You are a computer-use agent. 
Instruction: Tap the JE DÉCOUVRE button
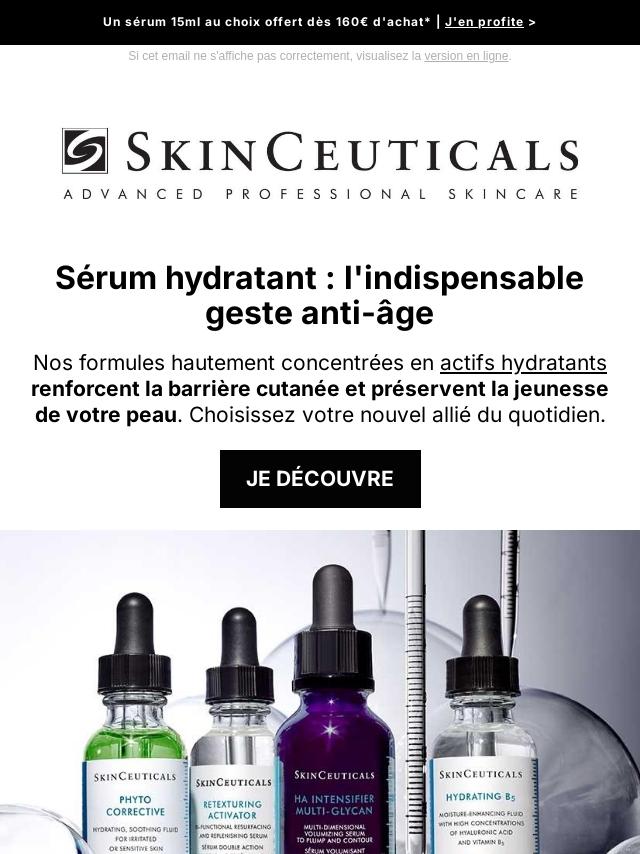point(320,479)
